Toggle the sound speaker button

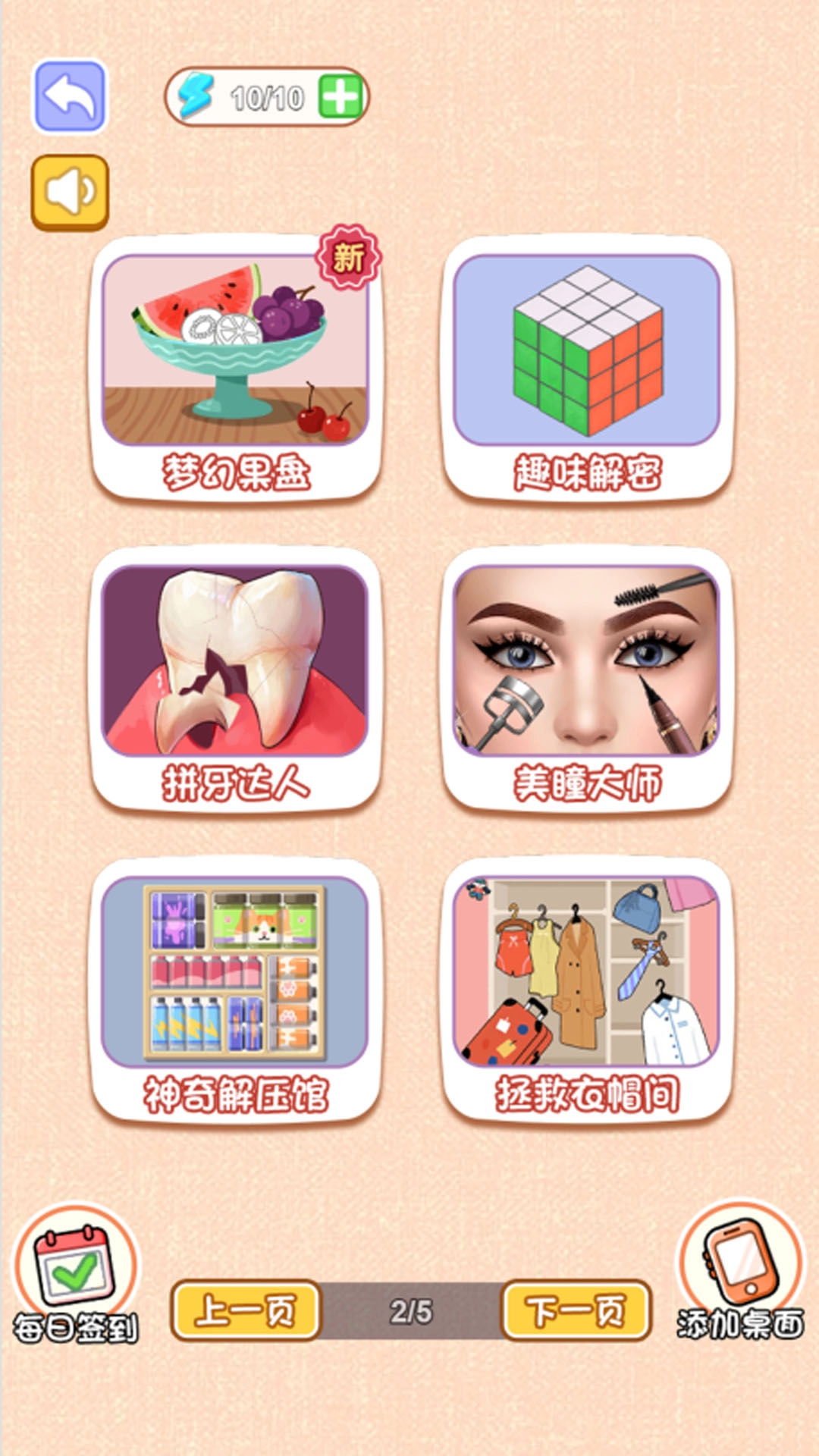(x=70, y=193)
